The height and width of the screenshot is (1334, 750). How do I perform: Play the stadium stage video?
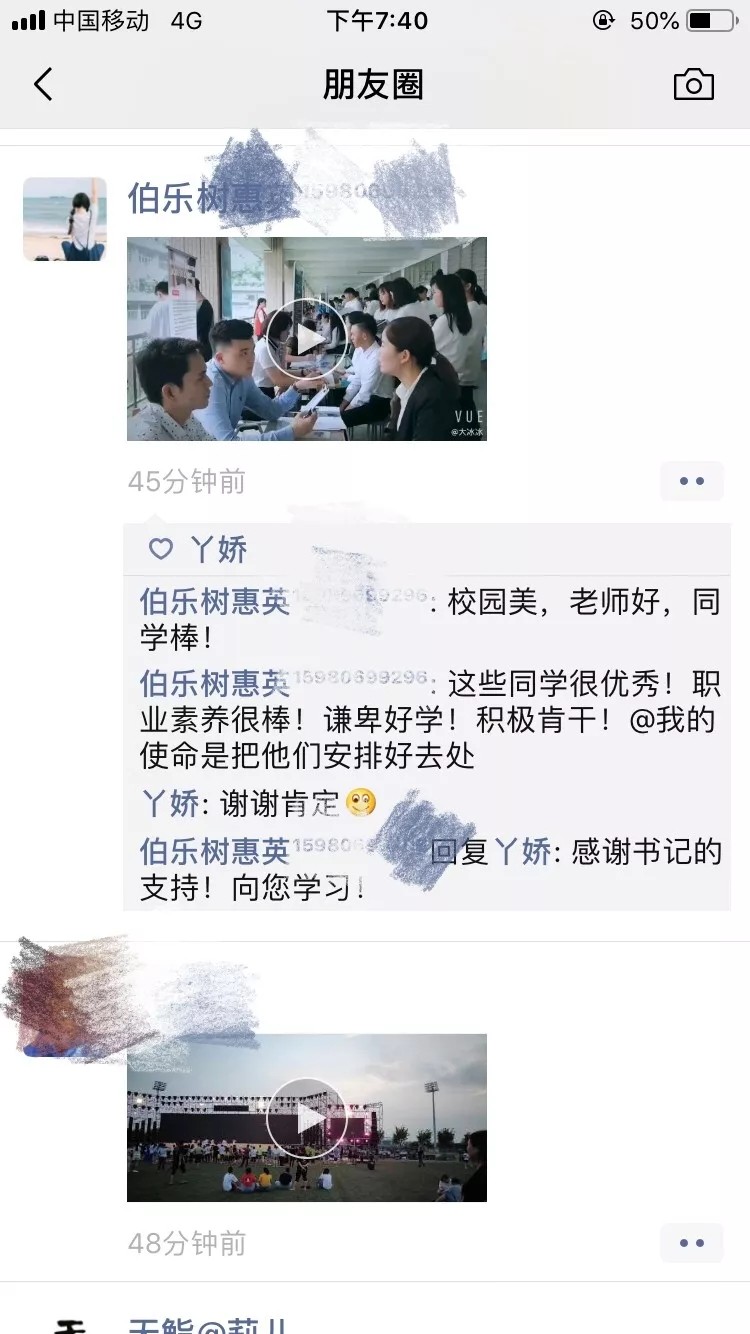[307, 1118]
